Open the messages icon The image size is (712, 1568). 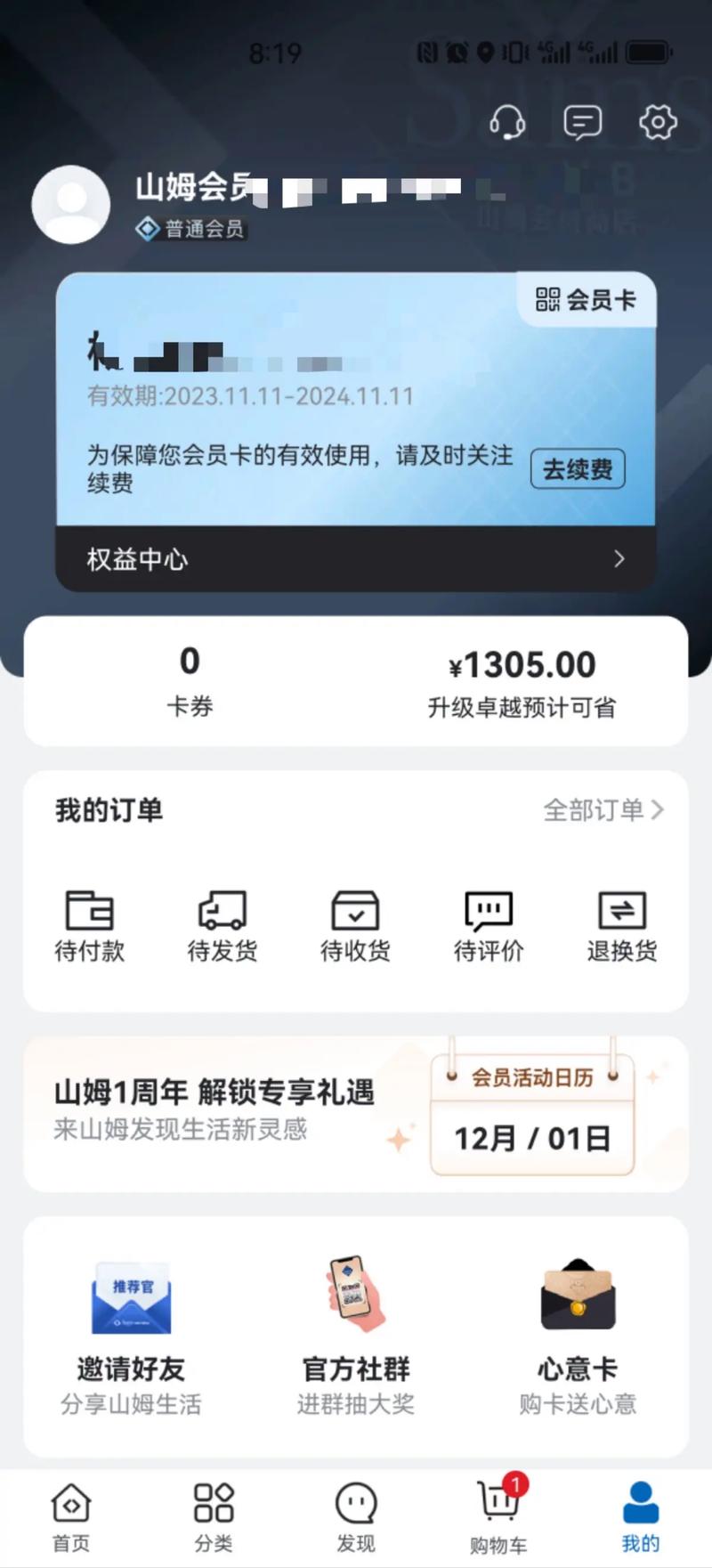click(583, 122)
